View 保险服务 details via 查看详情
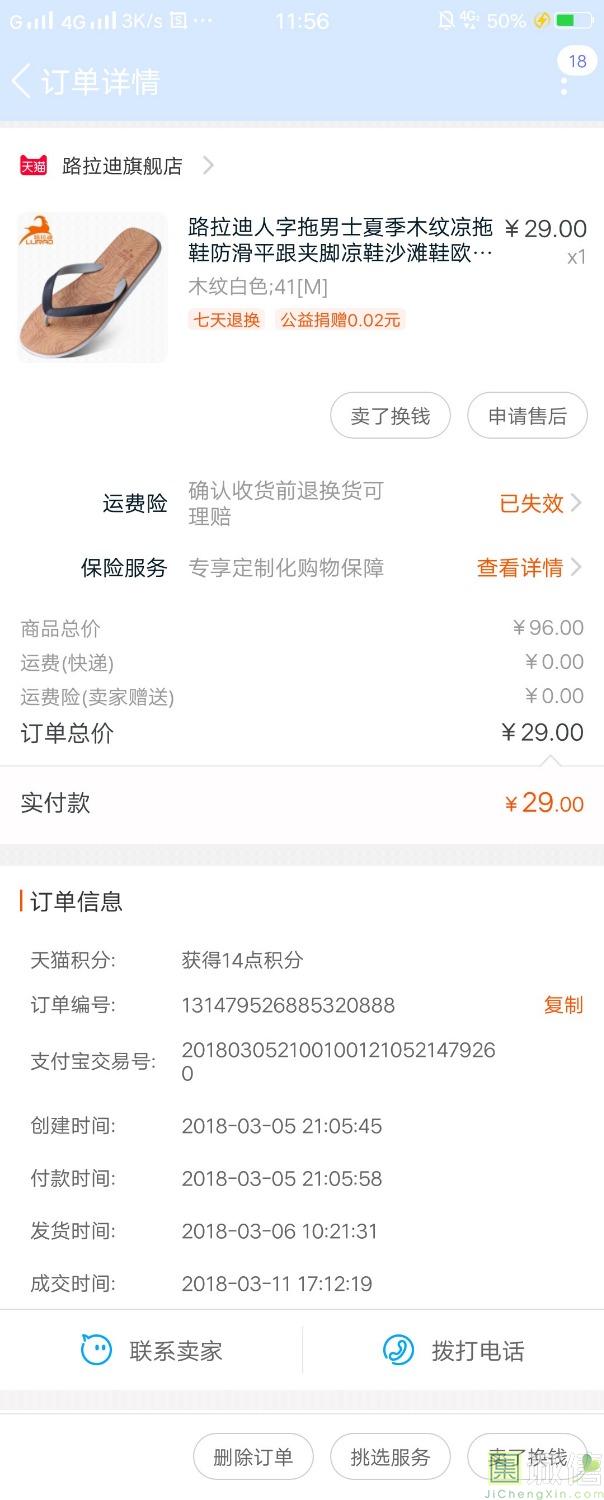 point(528,568)
